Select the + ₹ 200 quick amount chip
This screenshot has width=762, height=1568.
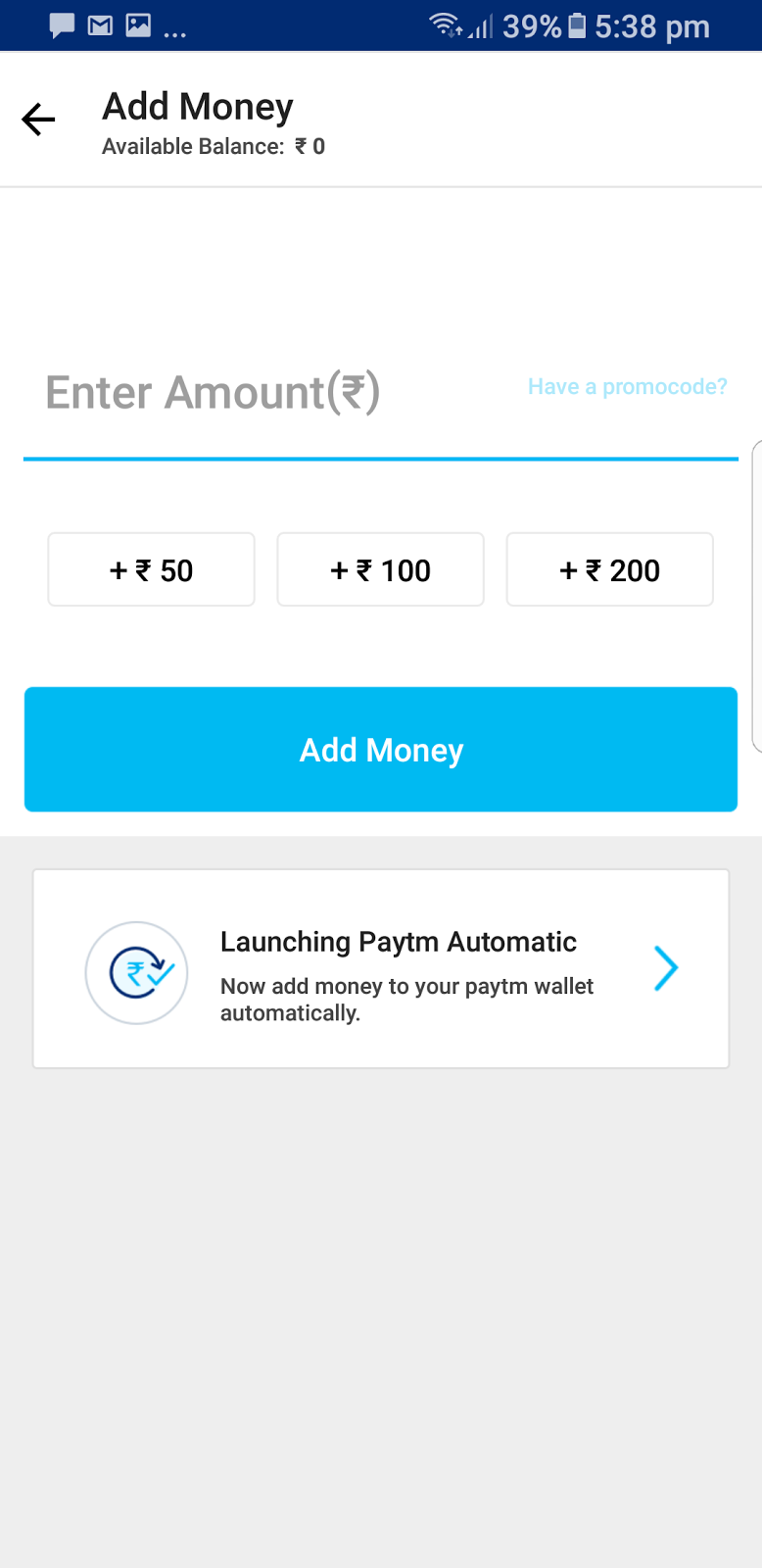pos(609,568)
